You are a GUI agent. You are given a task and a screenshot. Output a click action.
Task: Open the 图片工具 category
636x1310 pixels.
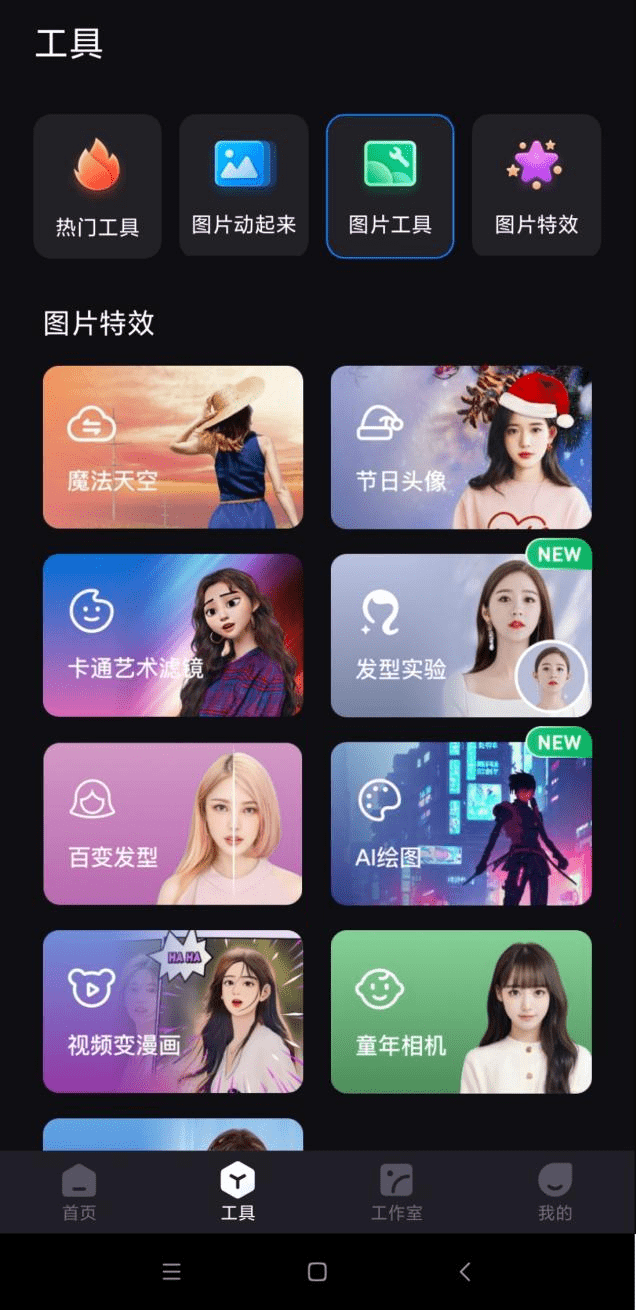pos(390,186)
